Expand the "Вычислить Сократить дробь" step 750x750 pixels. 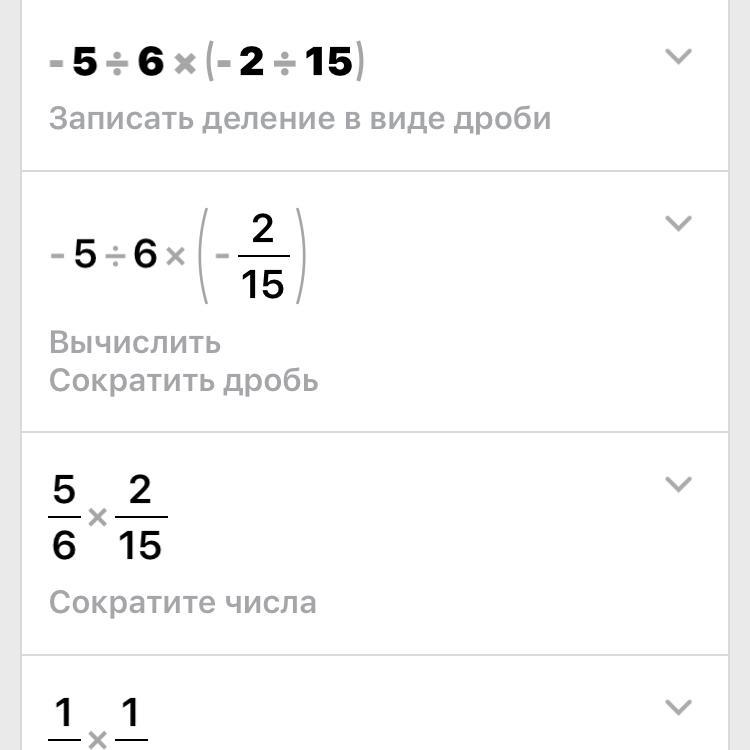[x=679, y=223]
